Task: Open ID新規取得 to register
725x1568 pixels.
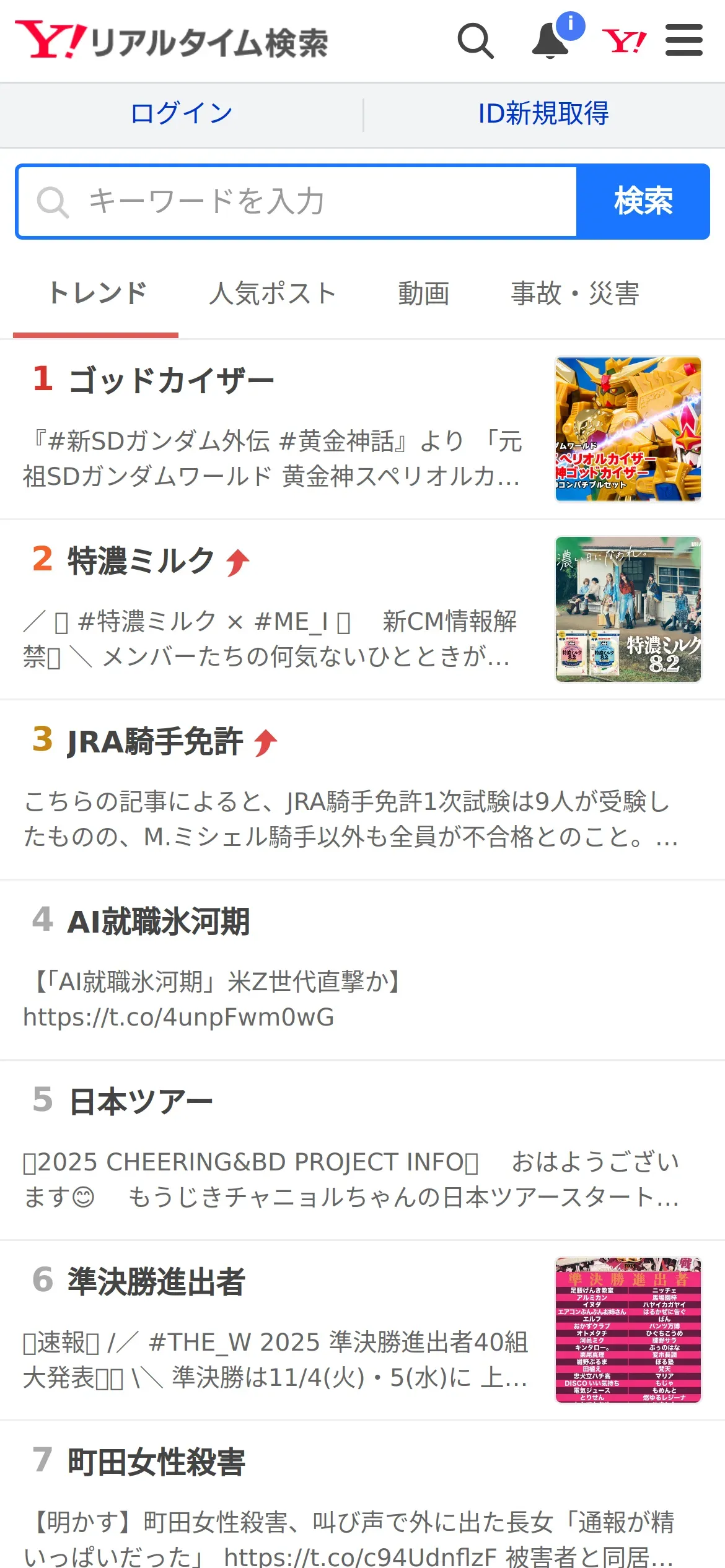Action: point(543,114)
